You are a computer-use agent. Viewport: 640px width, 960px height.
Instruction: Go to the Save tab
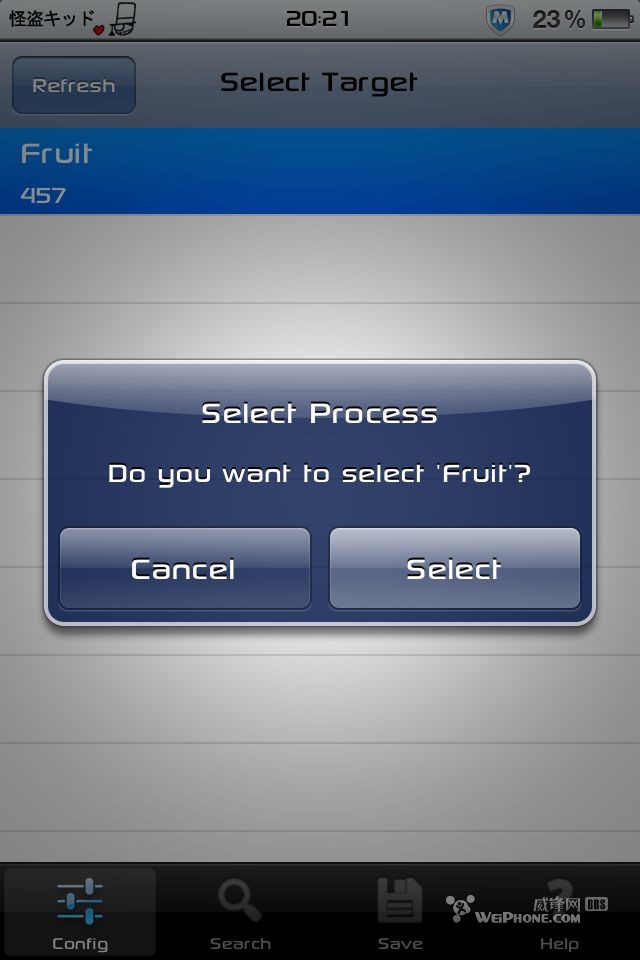point(400,912)
